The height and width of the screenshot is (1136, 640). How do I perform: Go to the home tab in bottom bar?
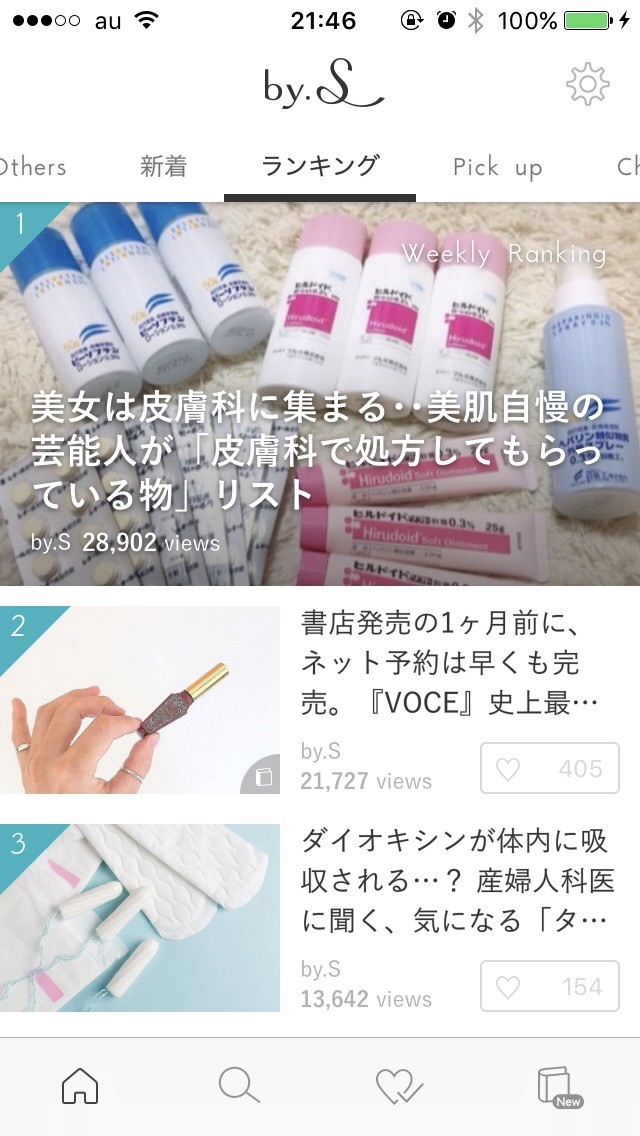pos(80,1086)
